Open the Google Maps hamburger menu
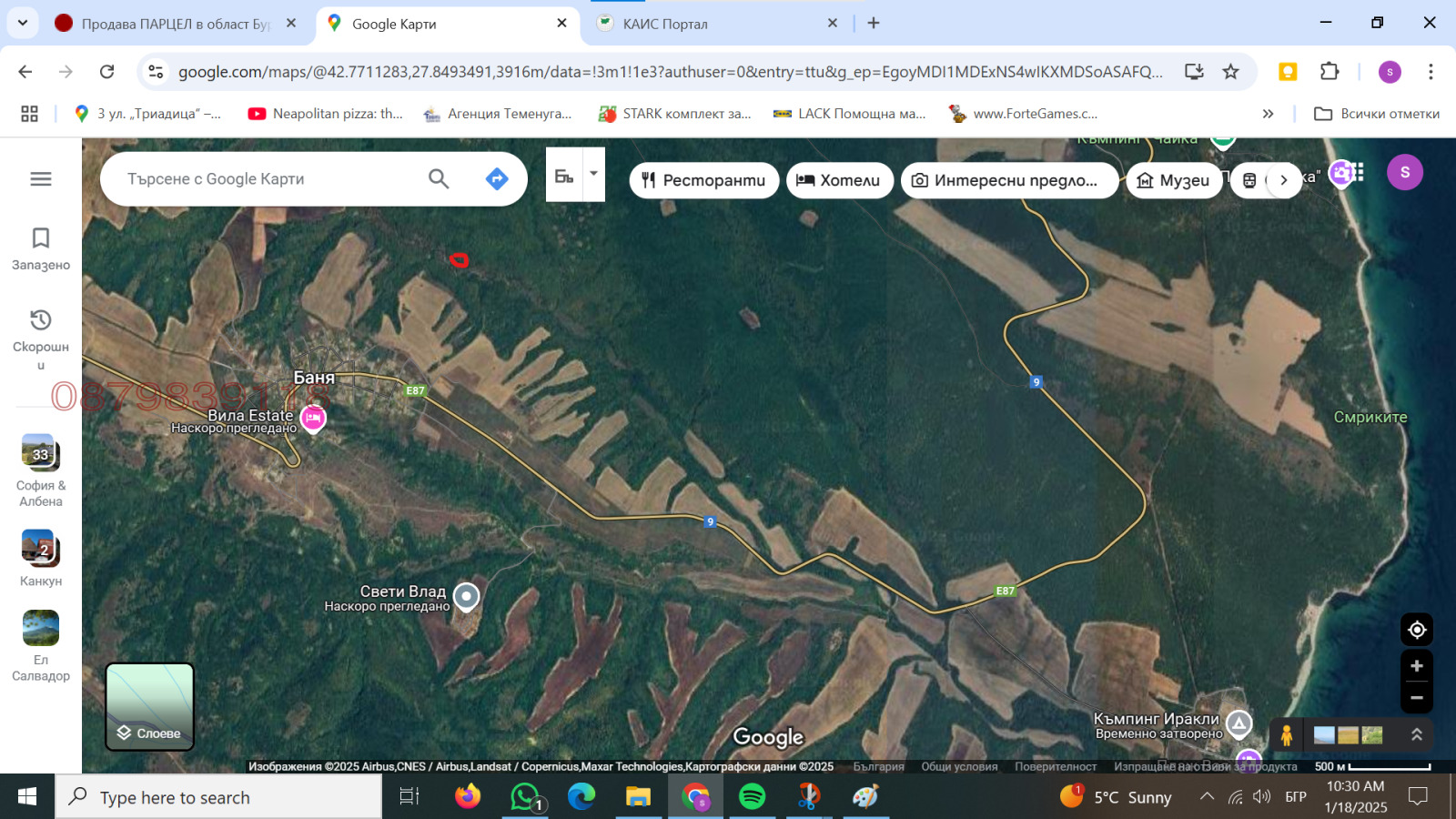 coord(41,179)
